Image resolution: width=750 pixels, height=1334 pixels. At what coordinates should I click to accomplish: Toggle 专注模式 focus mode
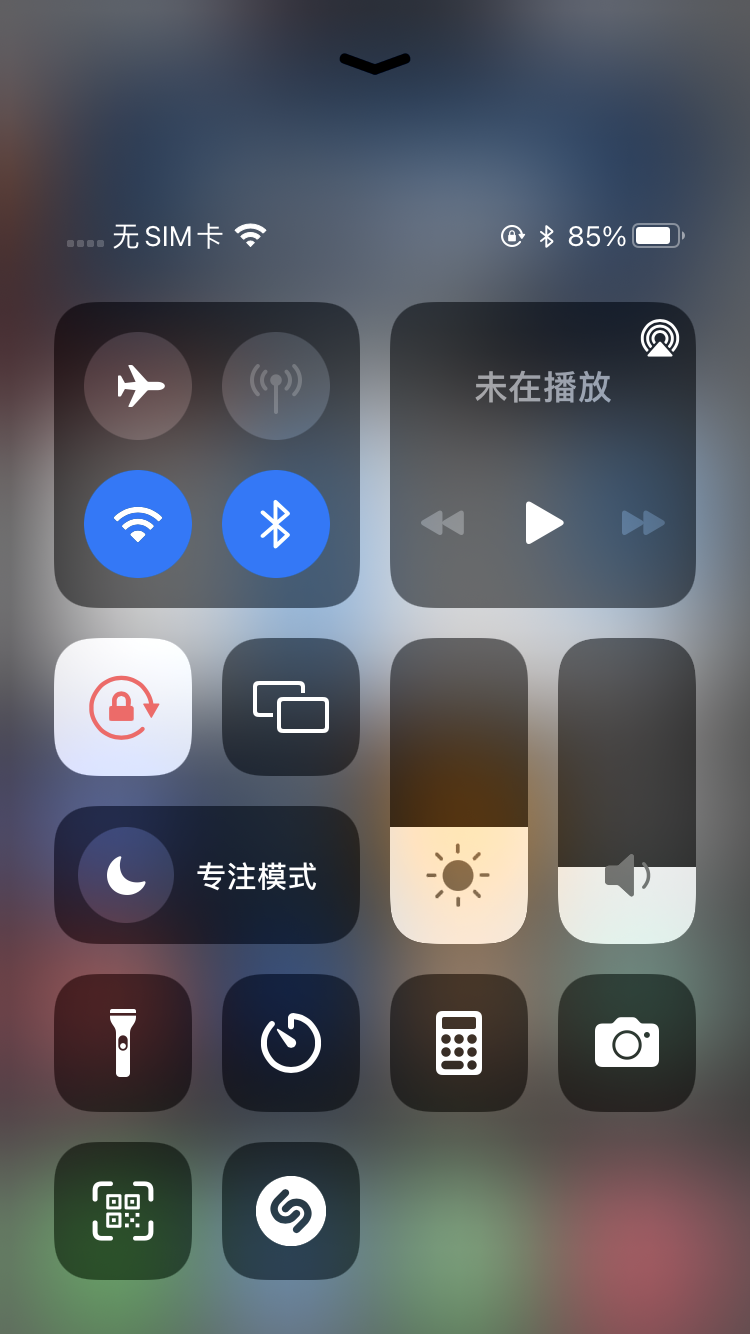(207, 875)
